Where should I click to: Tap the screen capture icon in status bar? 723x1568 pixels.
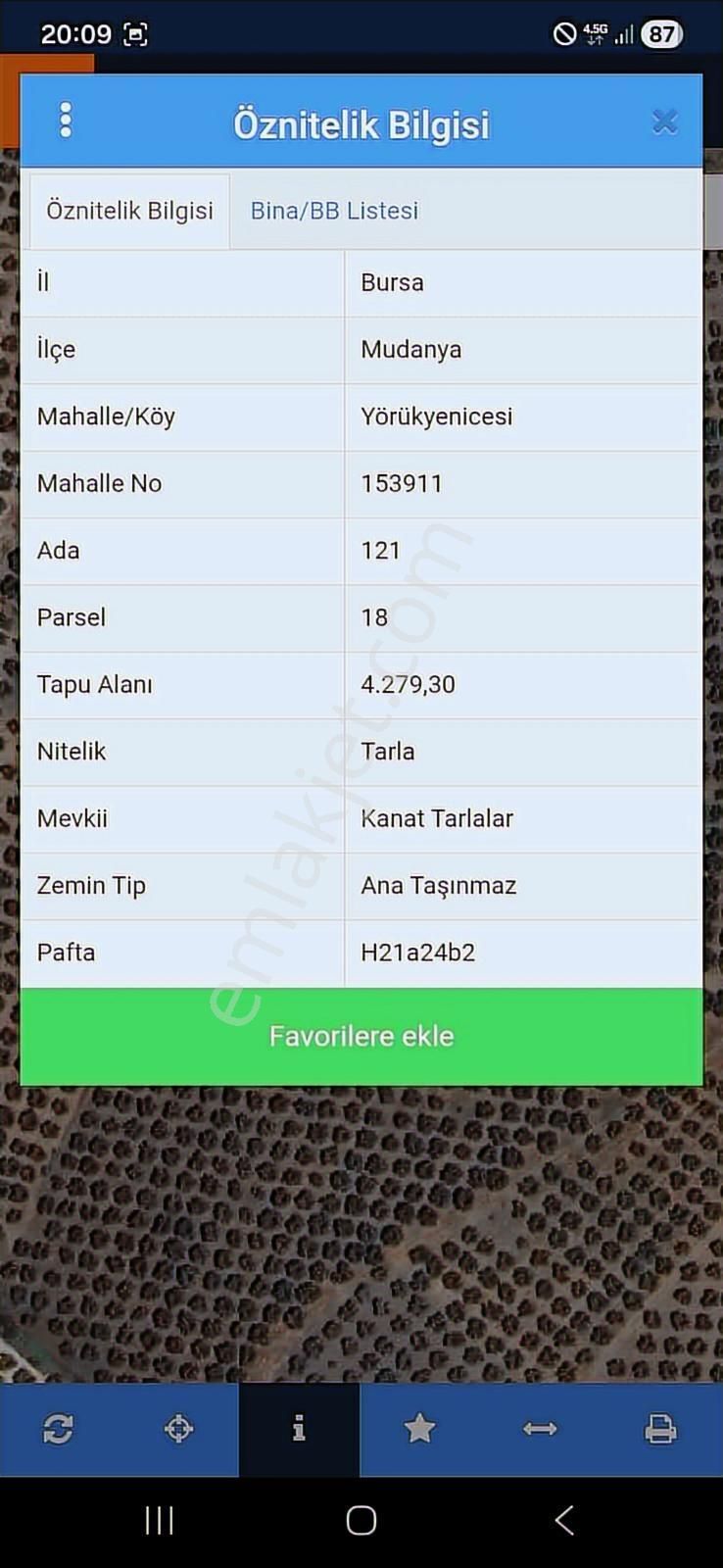(x=132, y=33)
